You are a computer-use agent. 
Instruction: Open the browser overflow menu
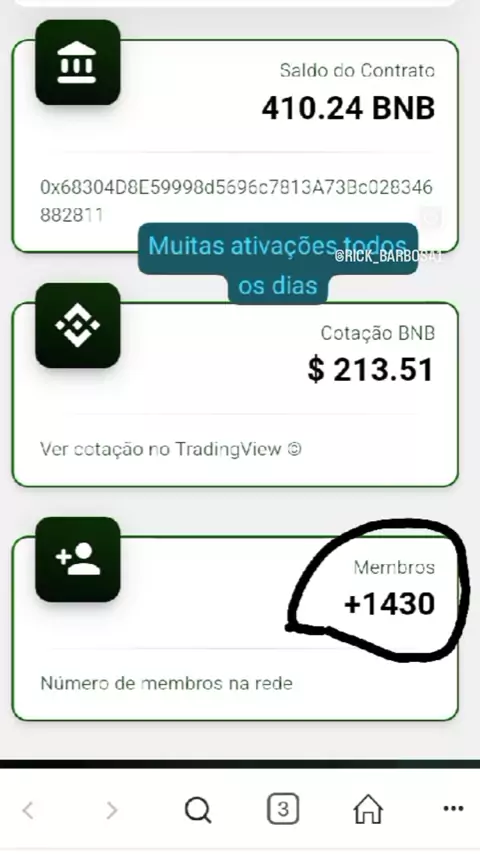coord(453,809)
